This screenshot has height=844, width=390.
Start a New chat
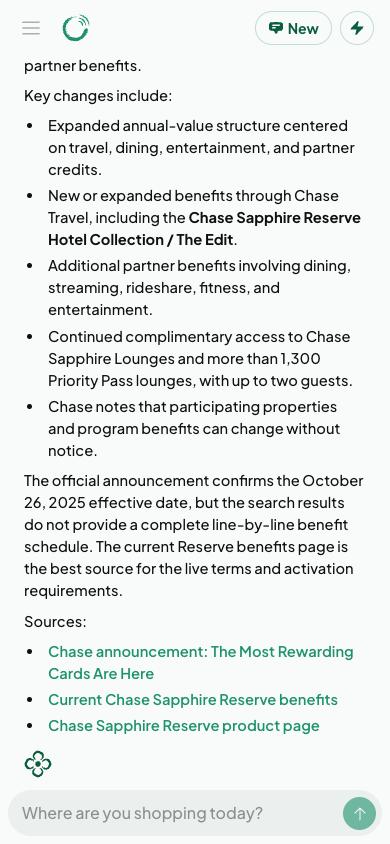pos(293,28)
